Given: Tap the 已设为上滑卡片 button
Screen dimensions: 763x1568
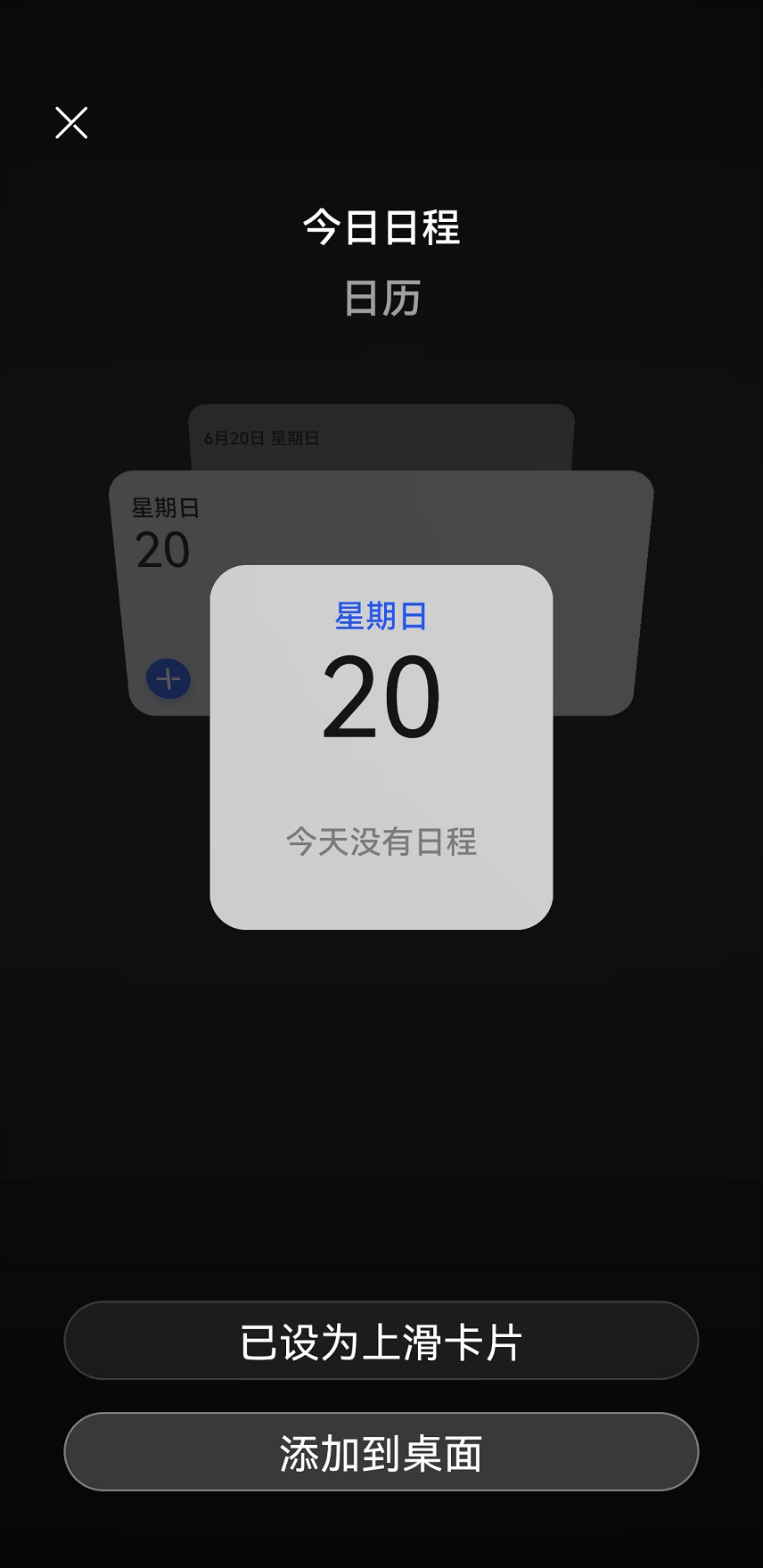Looking at the screenshot, I should 381,1341.
